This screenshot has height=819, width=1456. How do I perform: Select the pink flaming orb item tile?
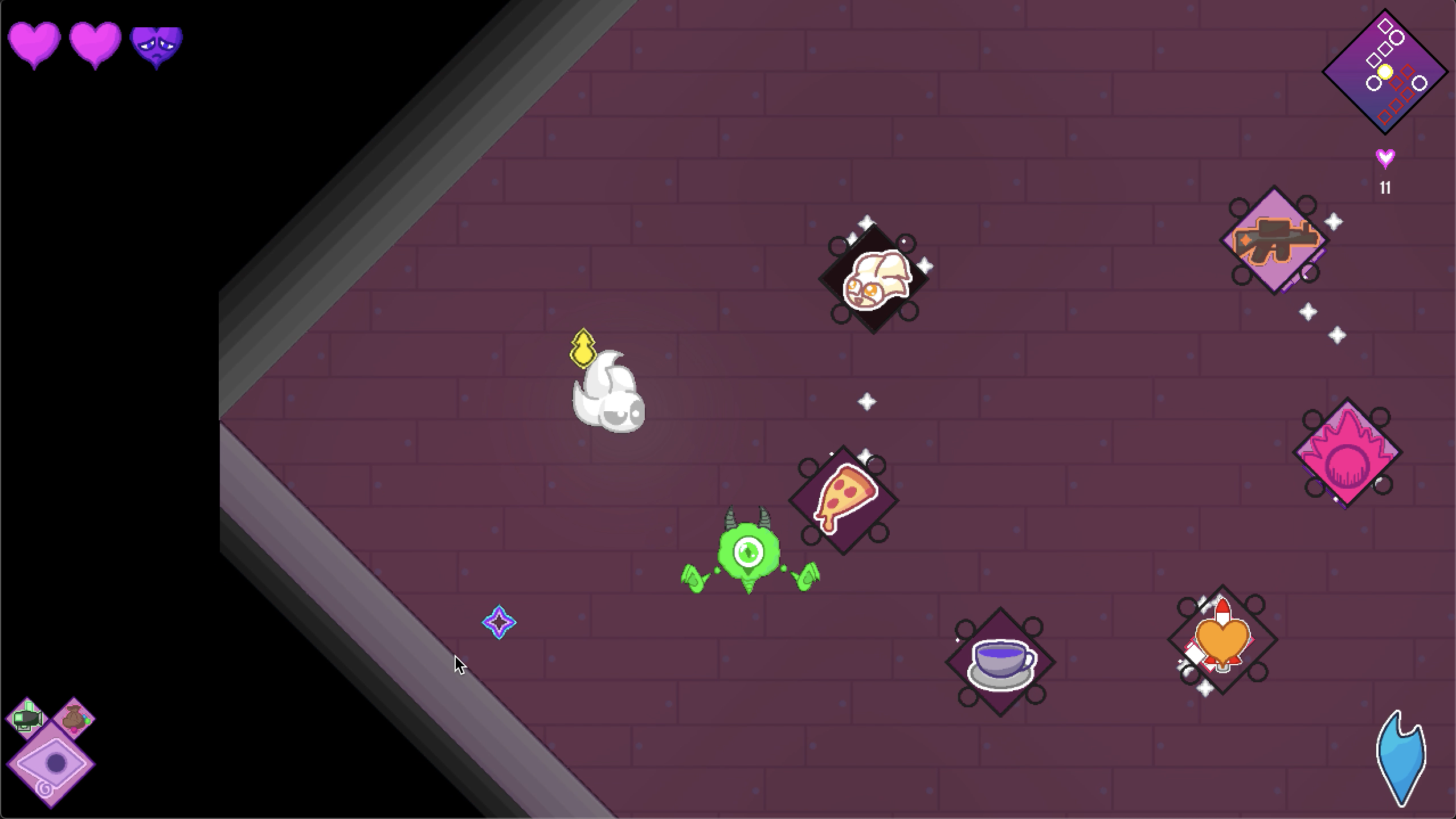coord(1347,453)
